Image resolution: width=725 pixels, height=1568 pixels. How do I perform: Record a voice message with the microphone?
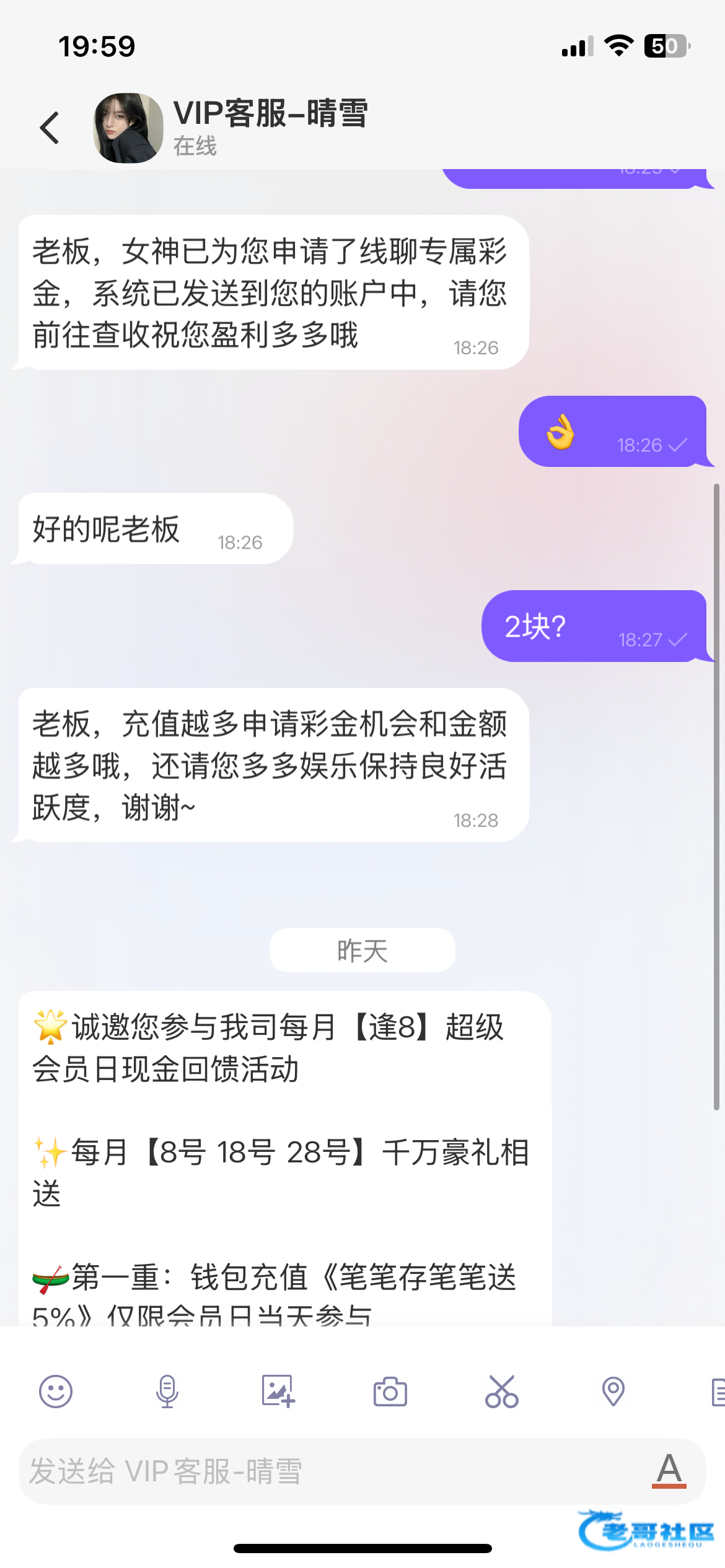pos(167,1392)
